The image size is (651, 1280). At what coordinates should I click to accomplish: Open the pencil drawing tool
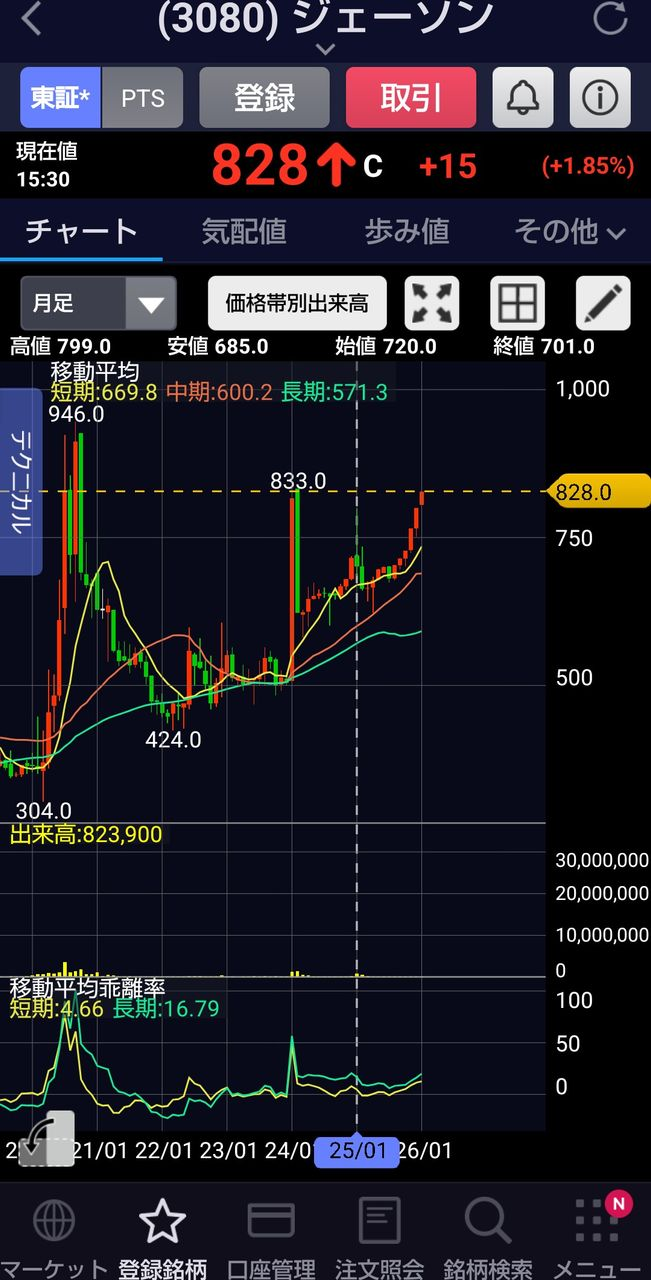point(603,303)
